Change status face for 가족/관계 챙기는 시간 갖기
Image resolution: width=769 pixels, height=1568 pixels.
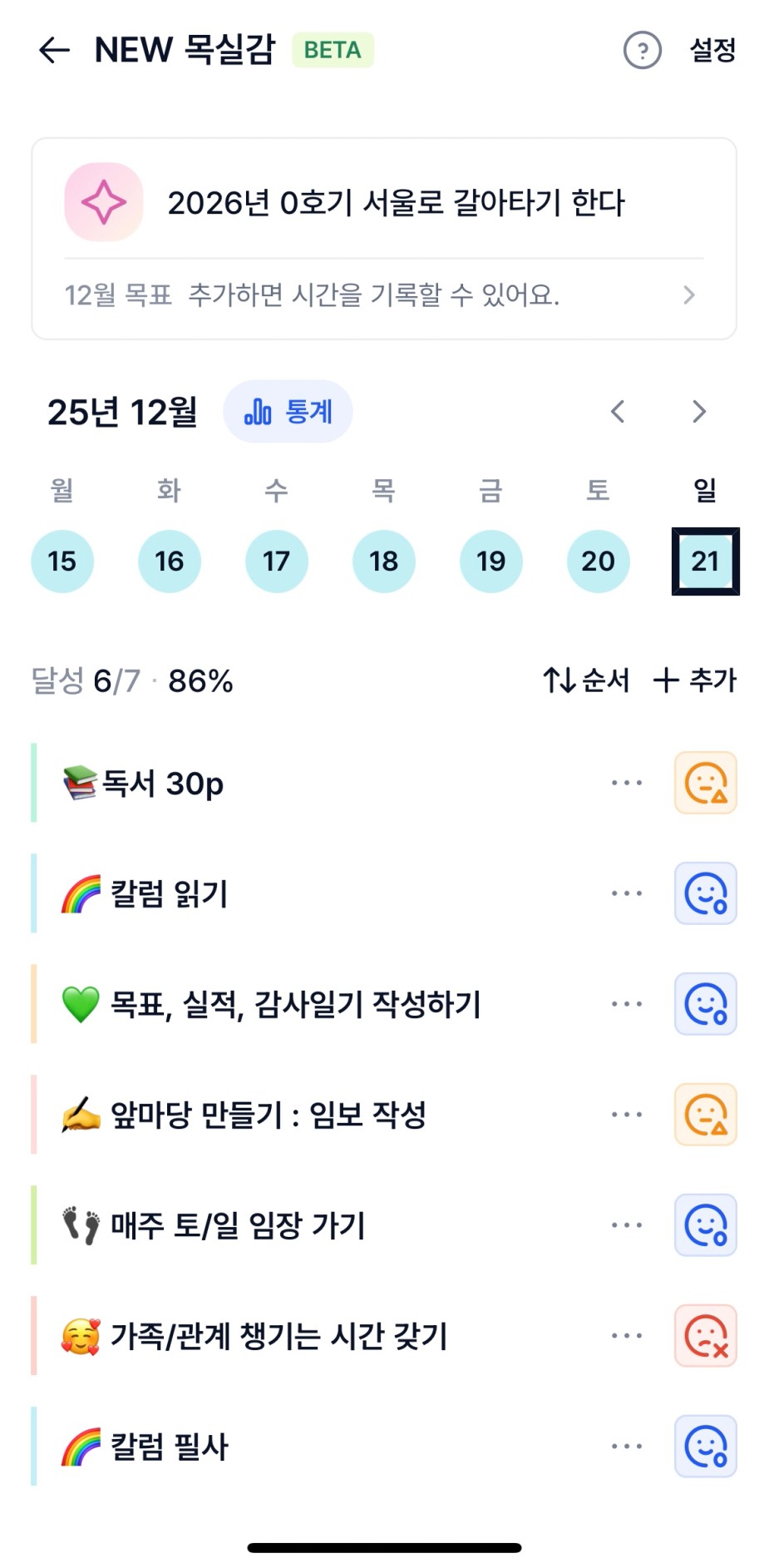point(705,1336)
